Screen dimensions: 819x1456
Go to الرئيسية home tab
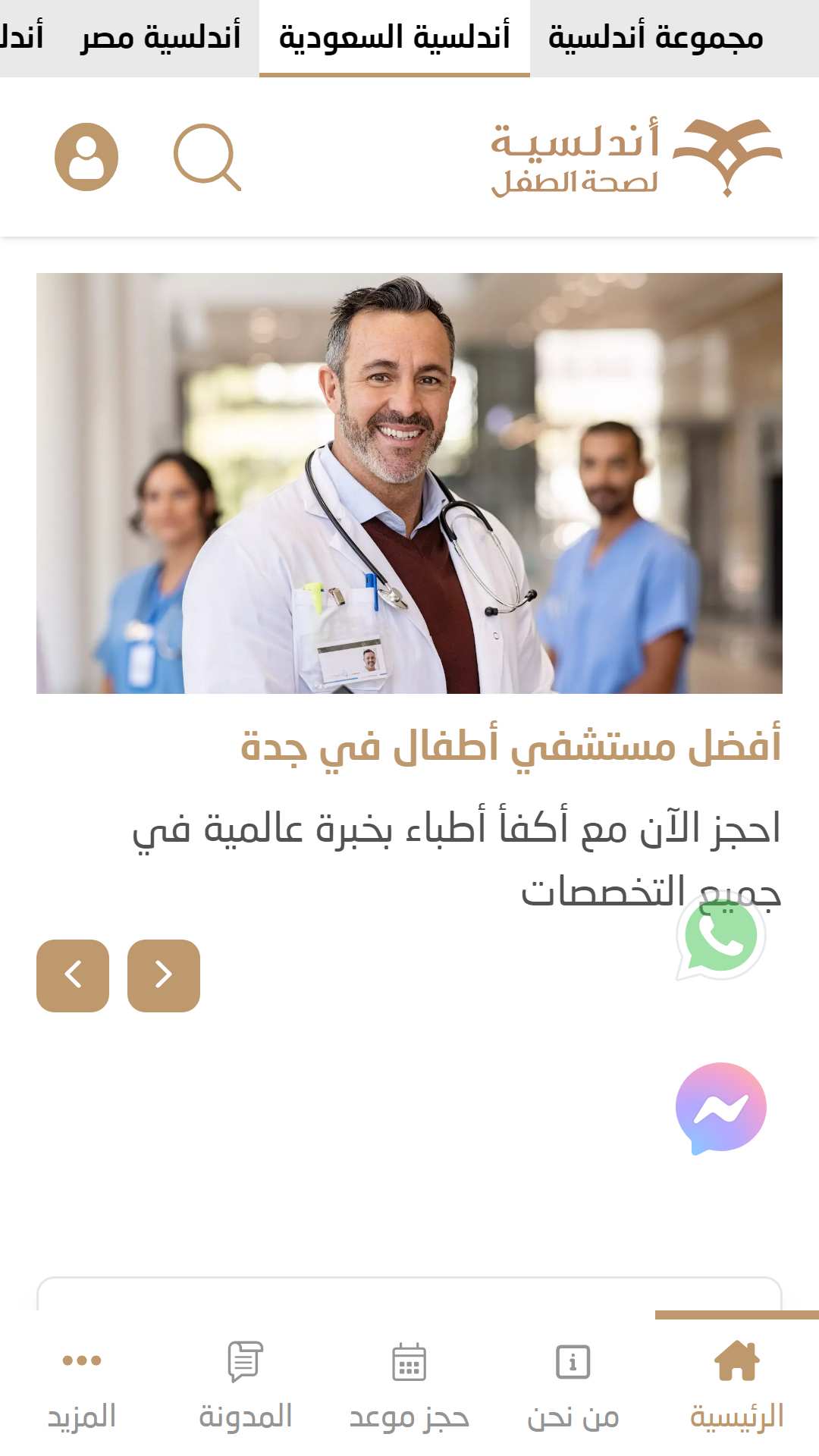(737, 1385)
